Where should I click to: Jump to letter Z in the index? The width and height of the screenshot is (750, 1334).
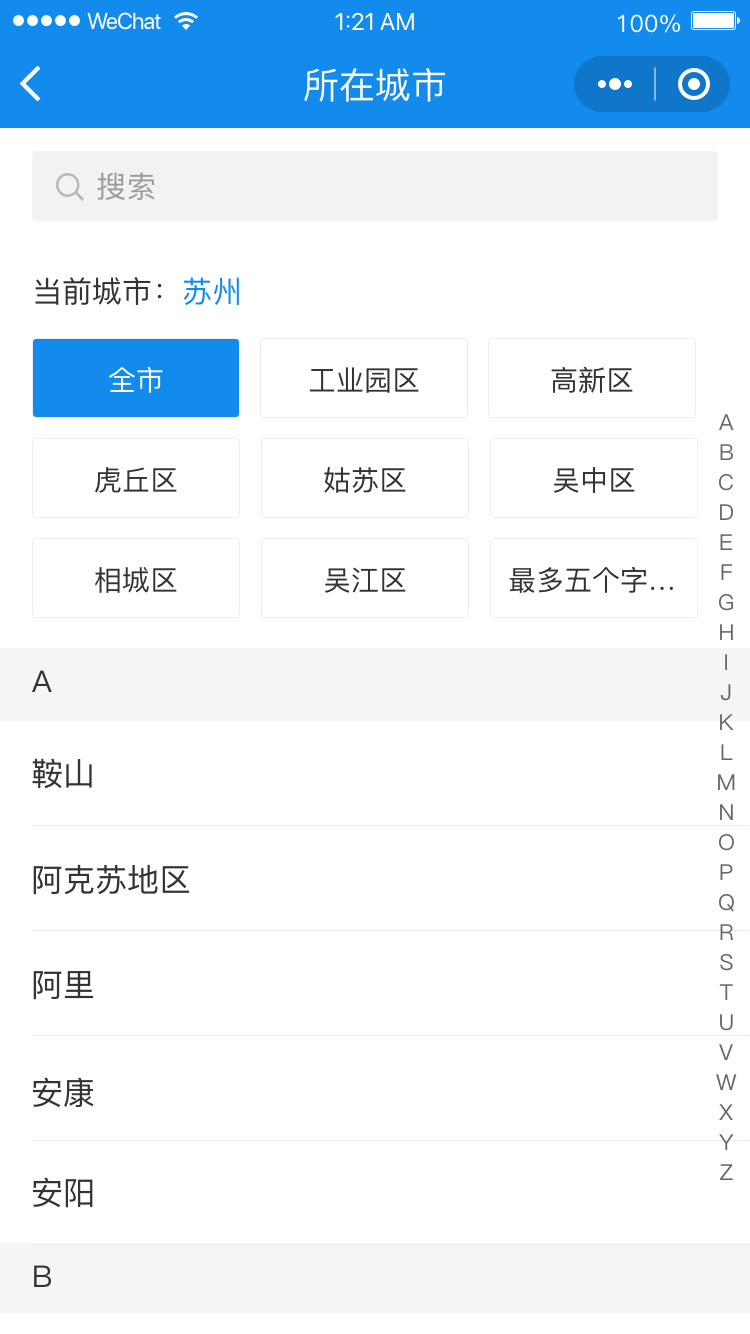coord(726,1172)
